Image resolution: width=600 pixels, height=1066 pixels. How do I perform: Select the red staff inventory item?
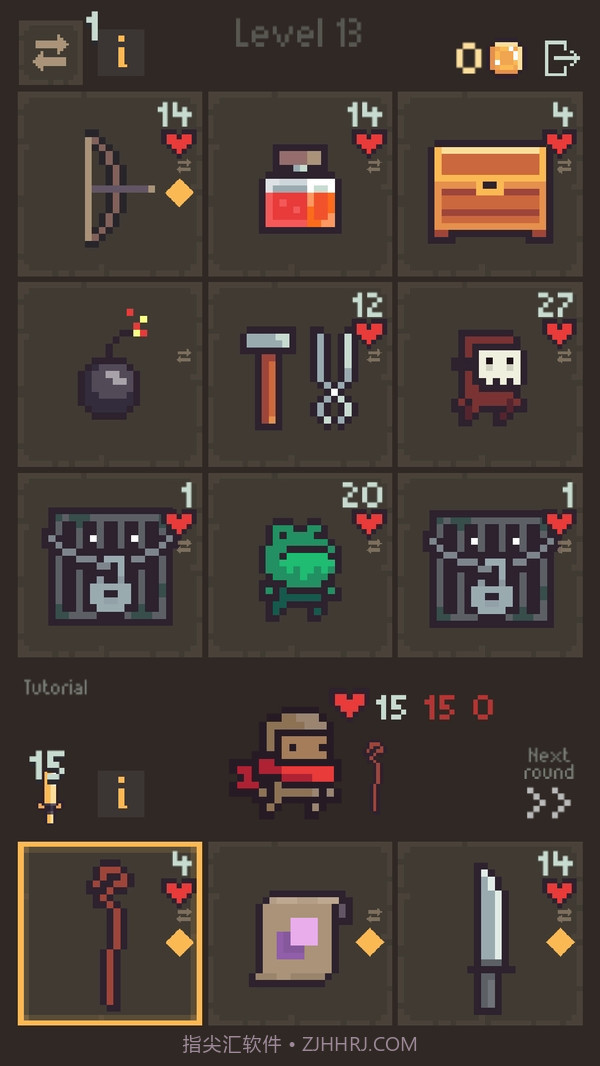point(110,933)
